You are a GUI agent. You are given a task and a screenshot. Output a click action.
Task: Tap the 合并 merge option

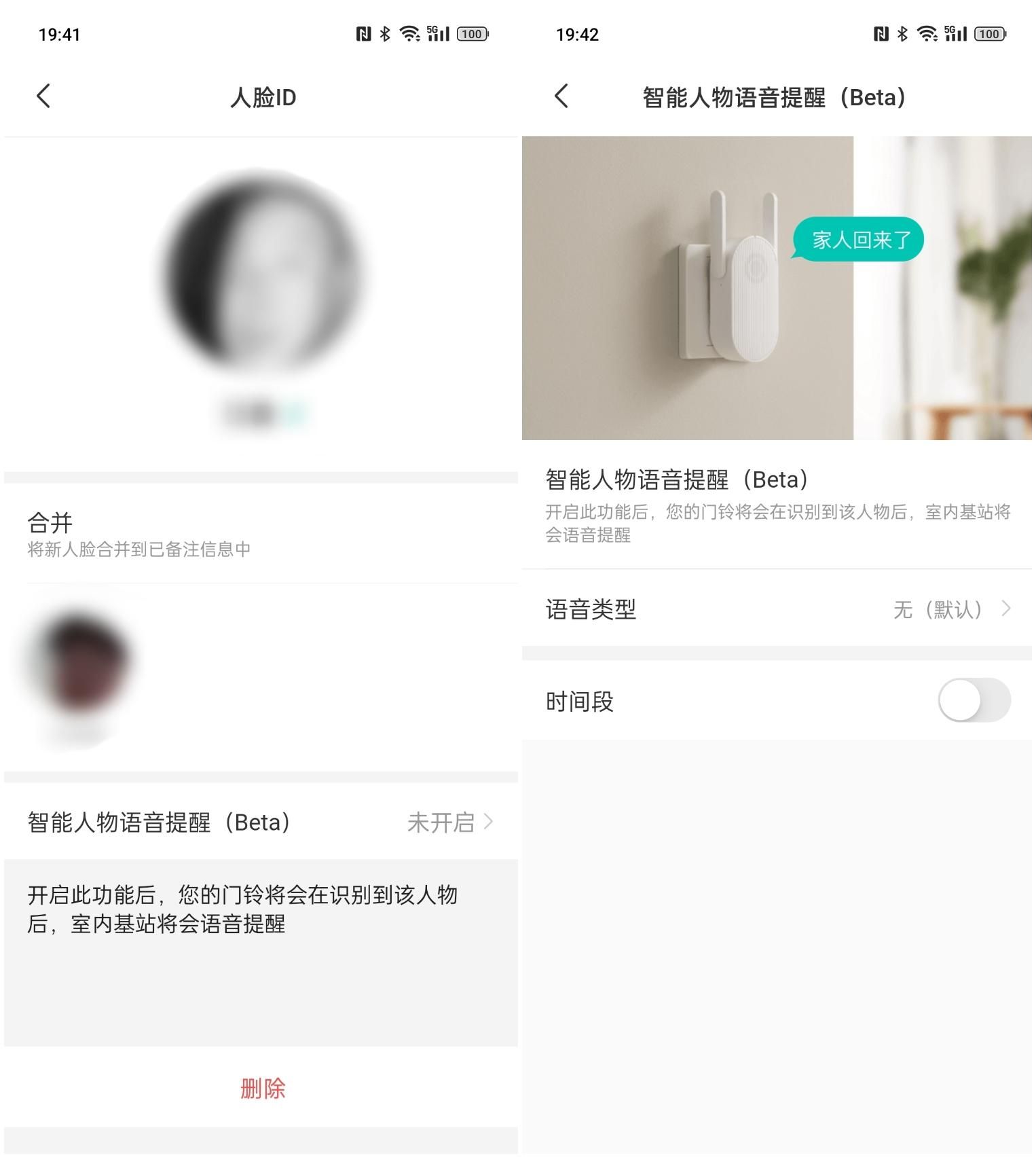[x=51, y=522]
